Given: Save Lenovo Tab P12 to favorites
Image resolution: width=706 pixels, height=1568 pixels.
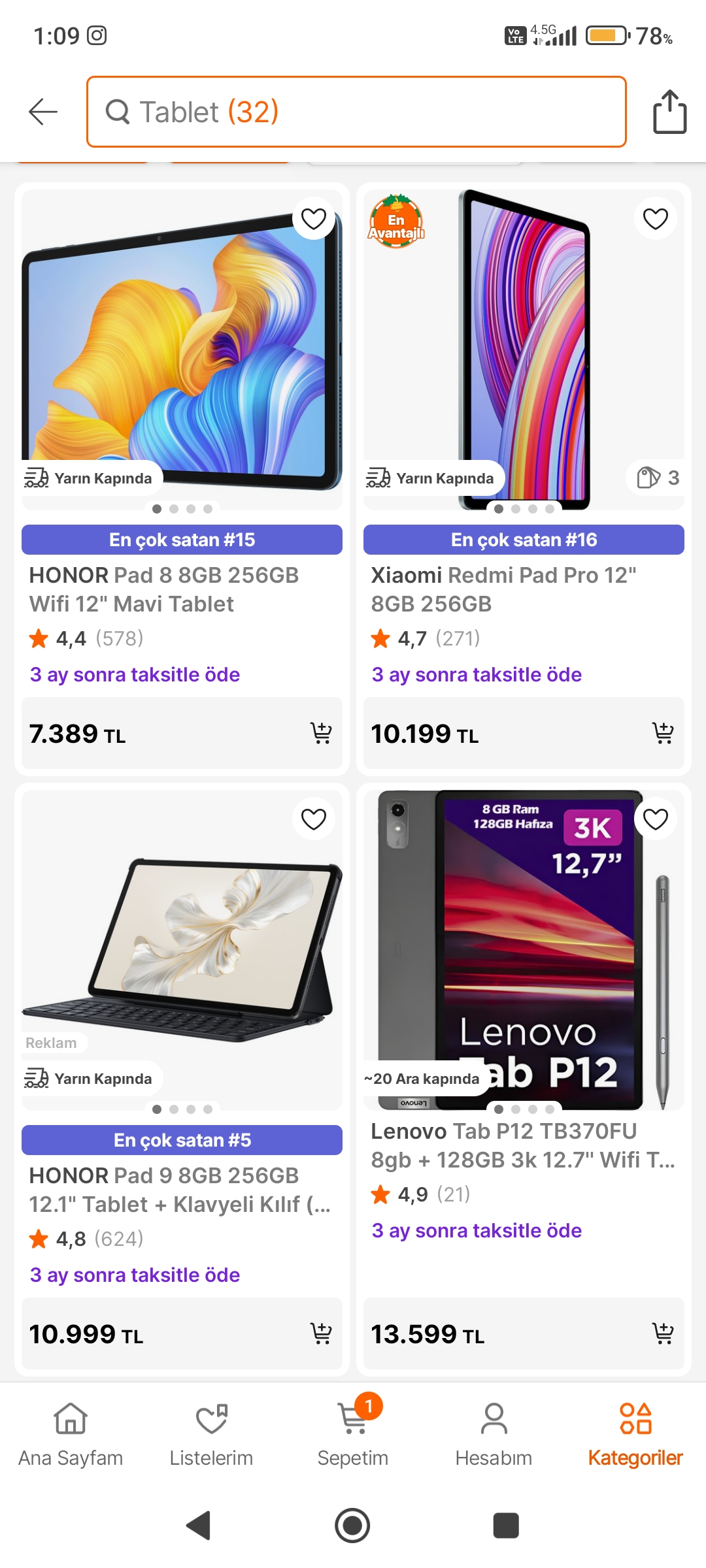Looking at the screenshot, I should point(655,819).
